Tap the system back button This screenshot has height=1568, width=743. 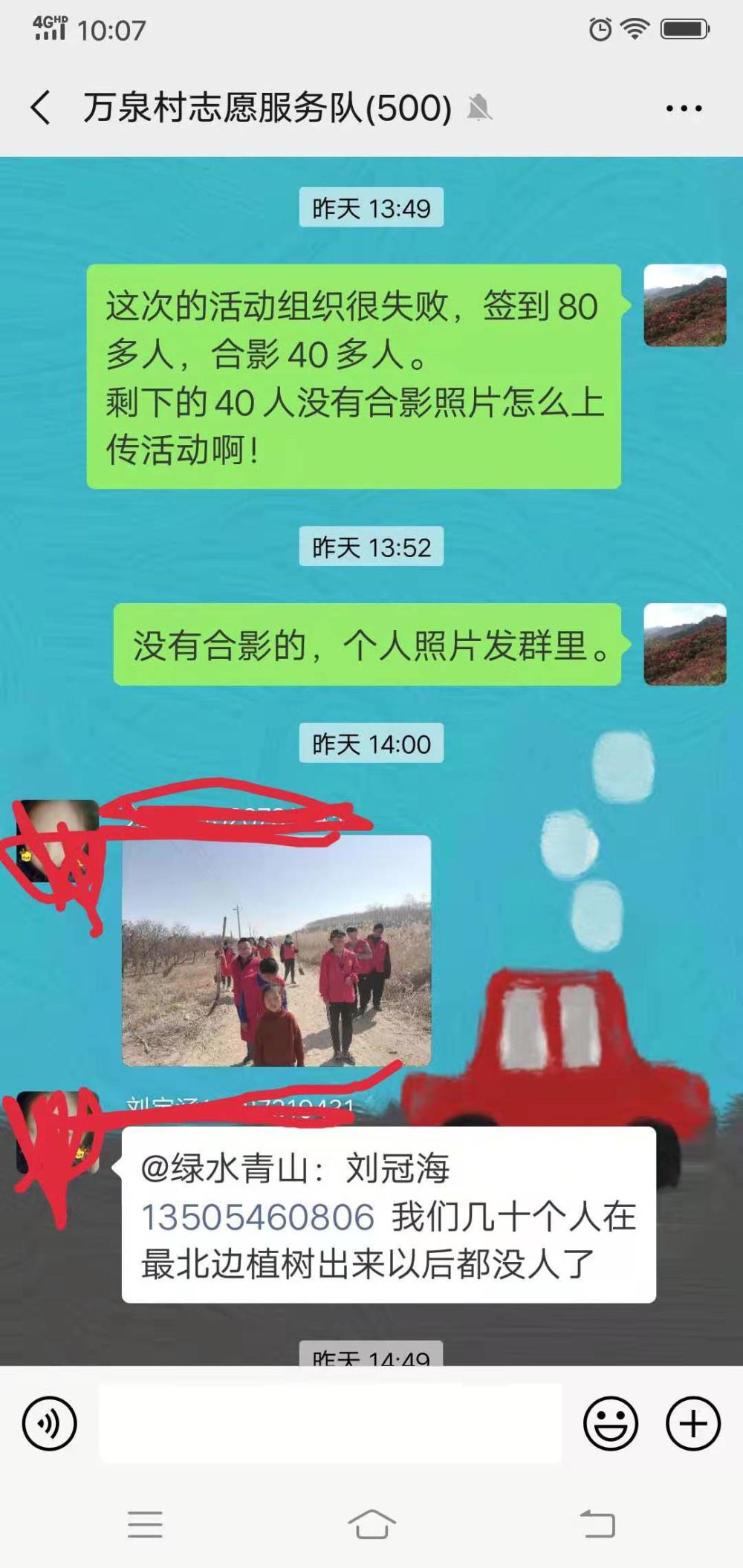point(597,1523)
